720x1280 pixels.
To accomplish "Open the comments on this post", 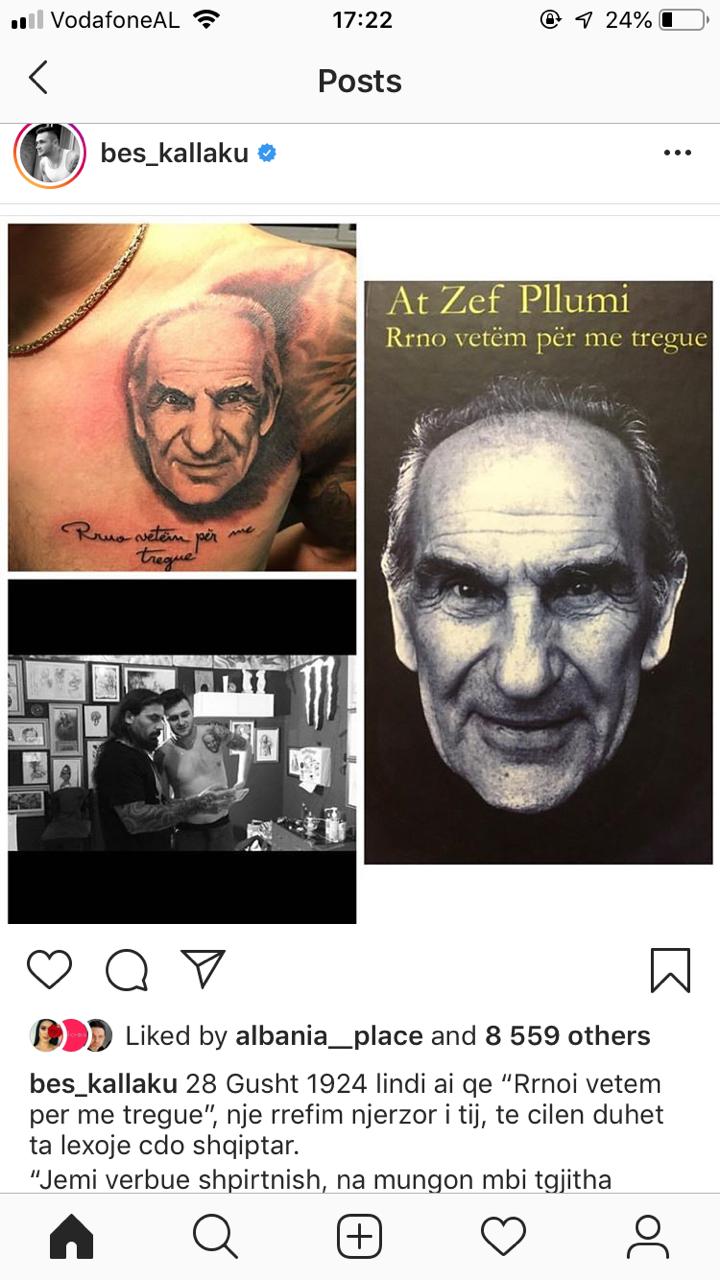I will 127,969.
